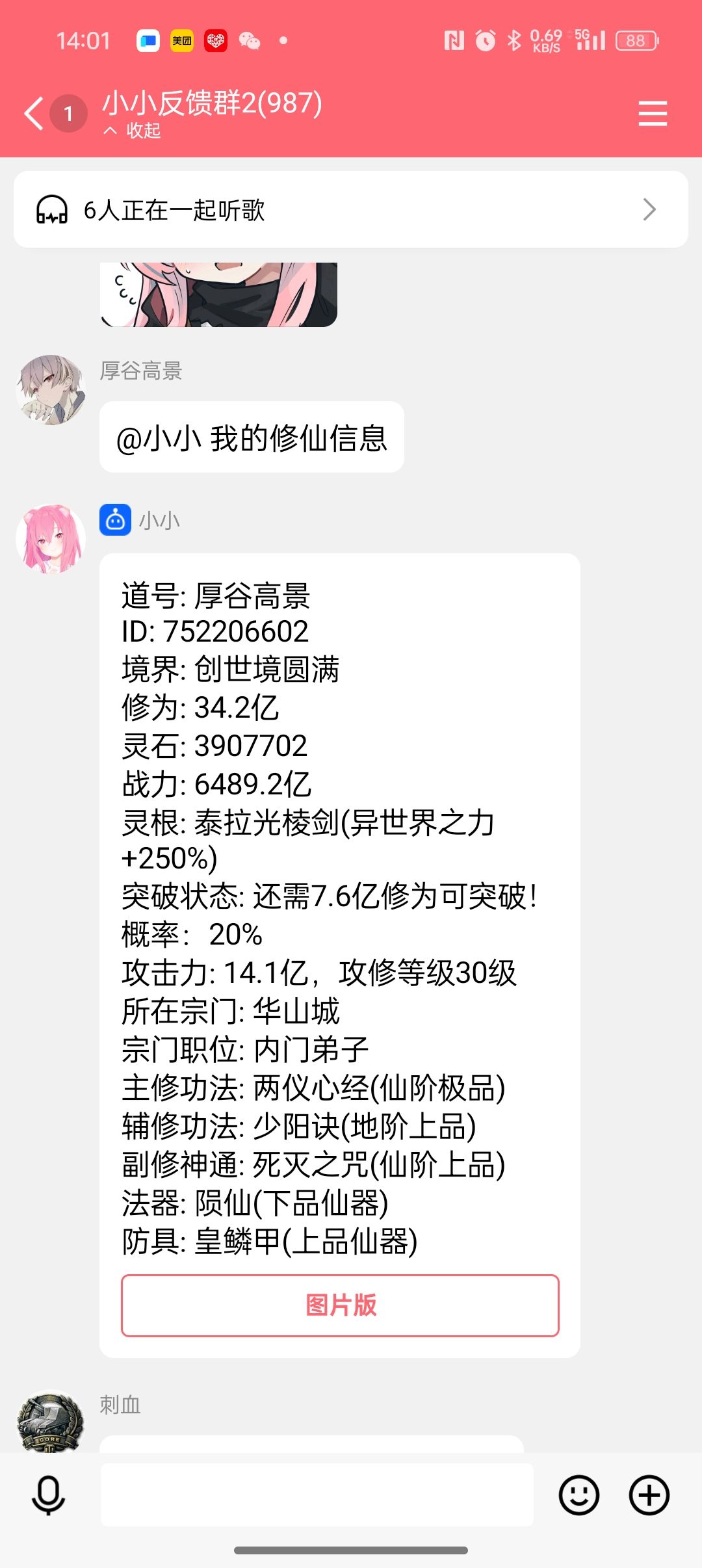This screenshot has width=702, height=1568.
Task: Switch to voice input microphone
Action: click(49, 1495)
